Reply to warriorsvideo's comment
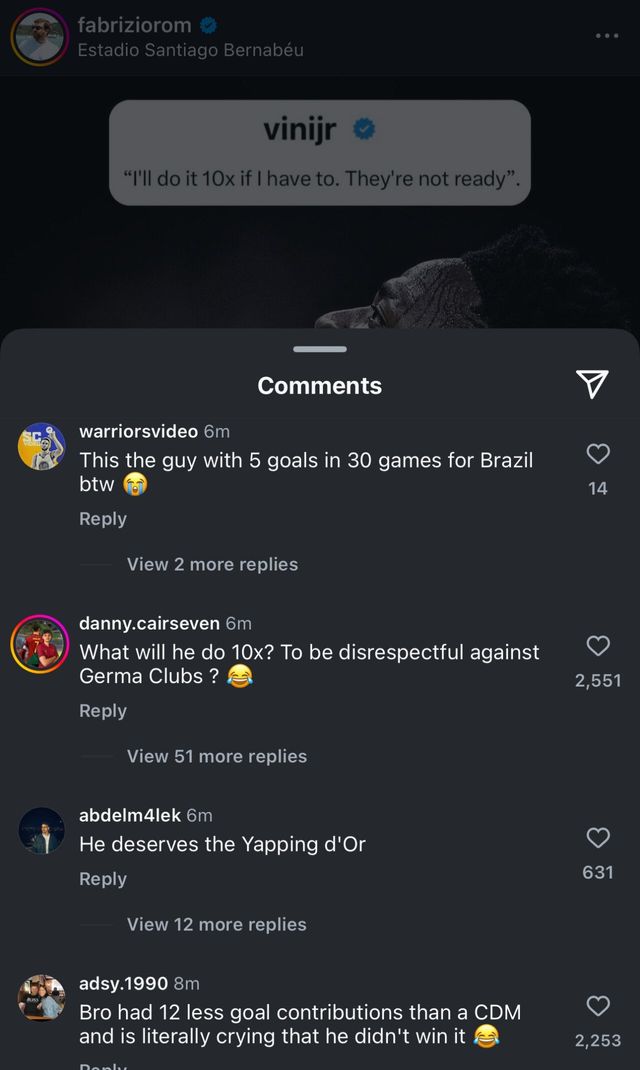The width and height of the screenshot is (640, 1070). [x=103, y=518]
